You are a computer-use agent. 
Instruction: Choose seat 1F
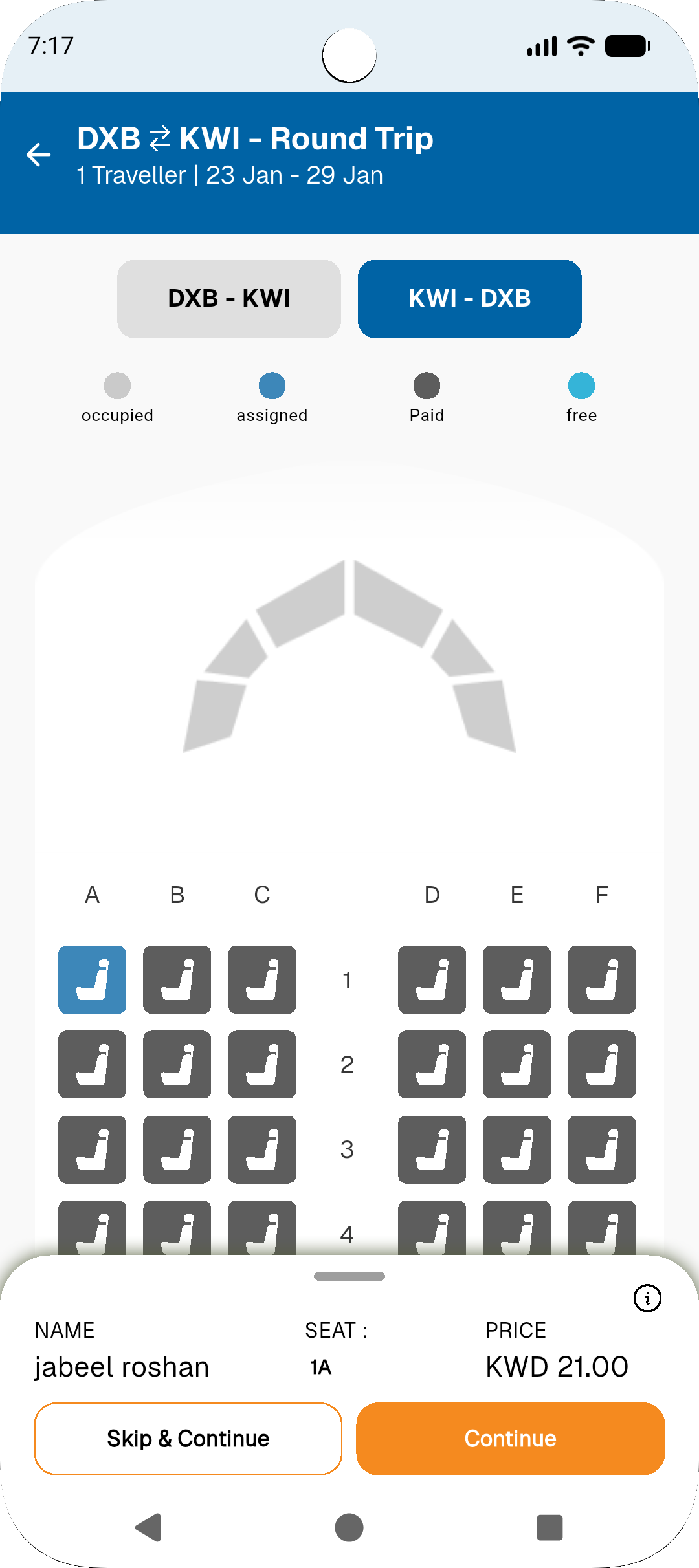[602, 979]
